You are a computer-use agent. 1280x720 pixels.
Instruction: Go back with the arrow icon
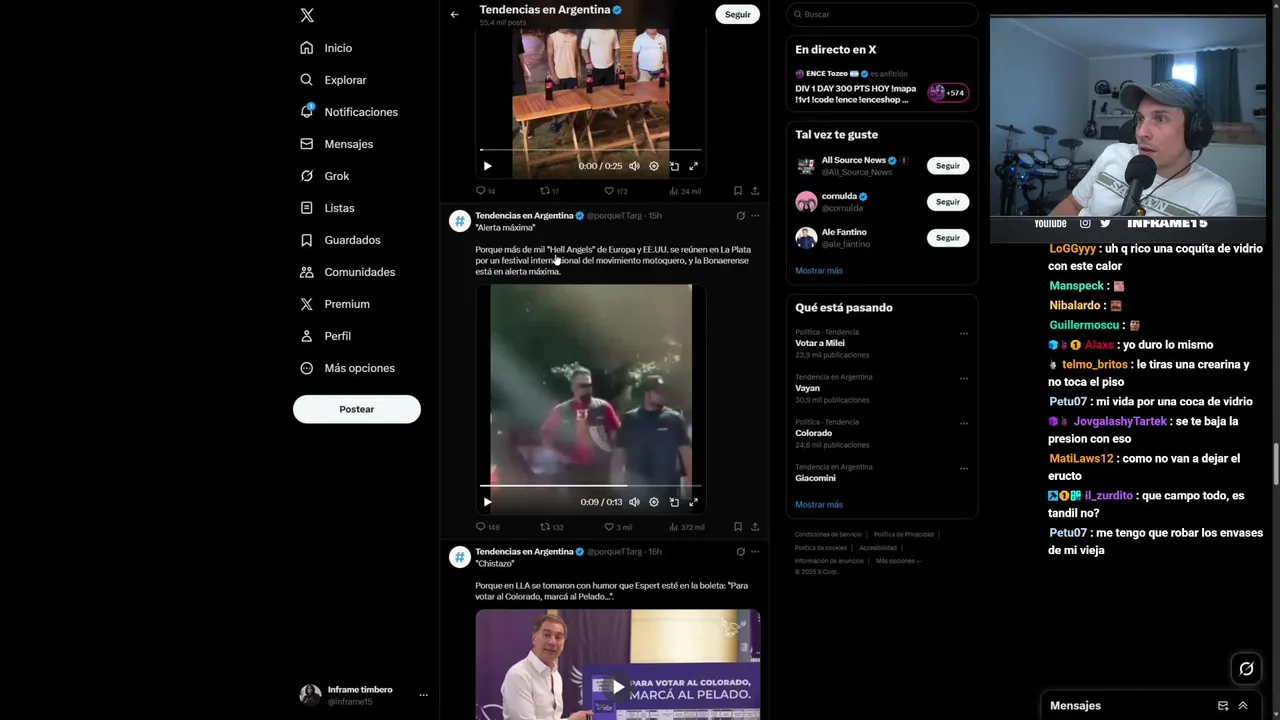tap(454, 14)
